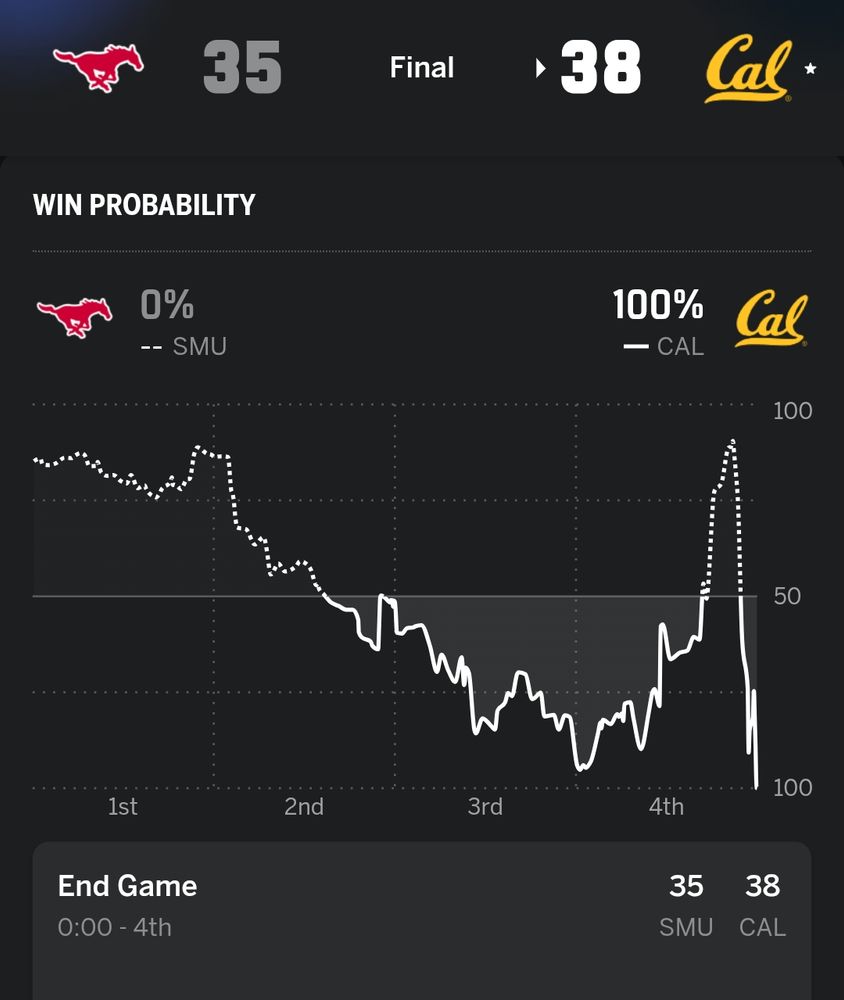Tap Cal's final score of 38
Image resolution: width=844 pixels, height=1000 pixels.
[x=599, y=66]
